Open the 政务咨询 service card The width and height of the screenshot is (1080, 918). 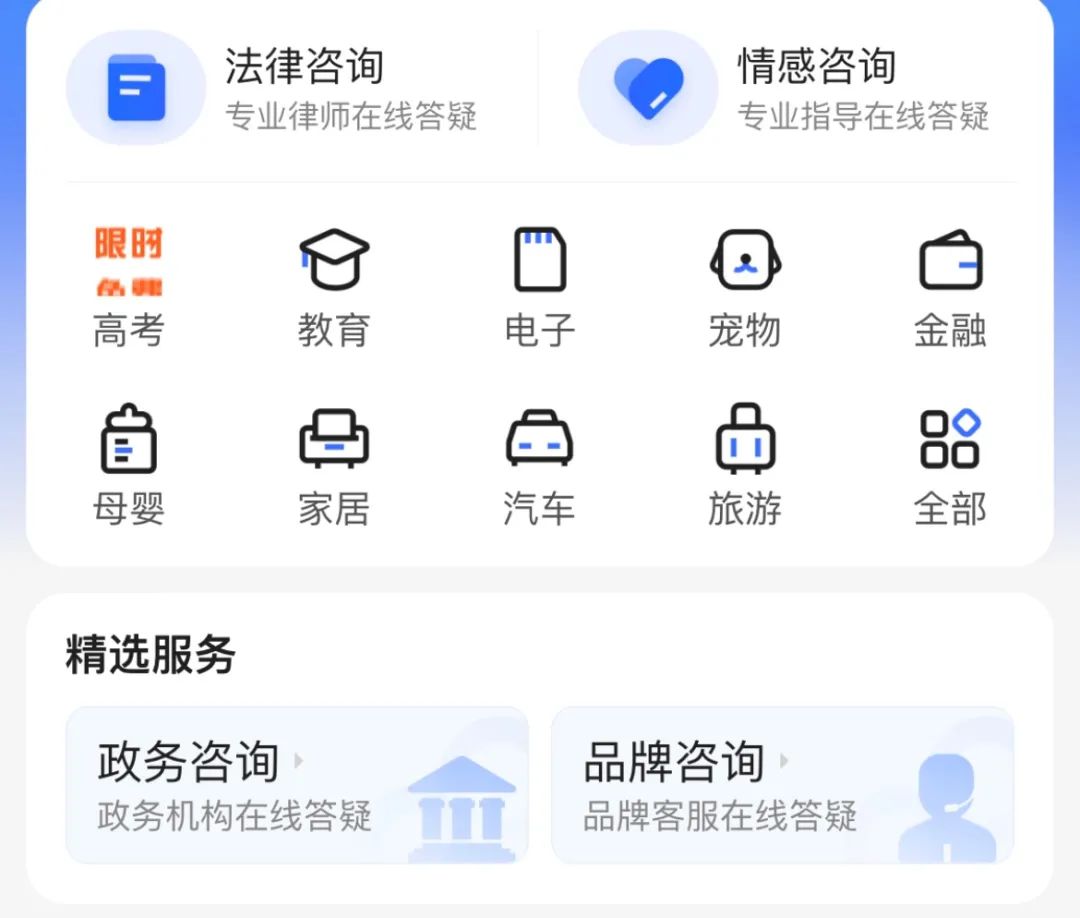[x=297, y=786]
